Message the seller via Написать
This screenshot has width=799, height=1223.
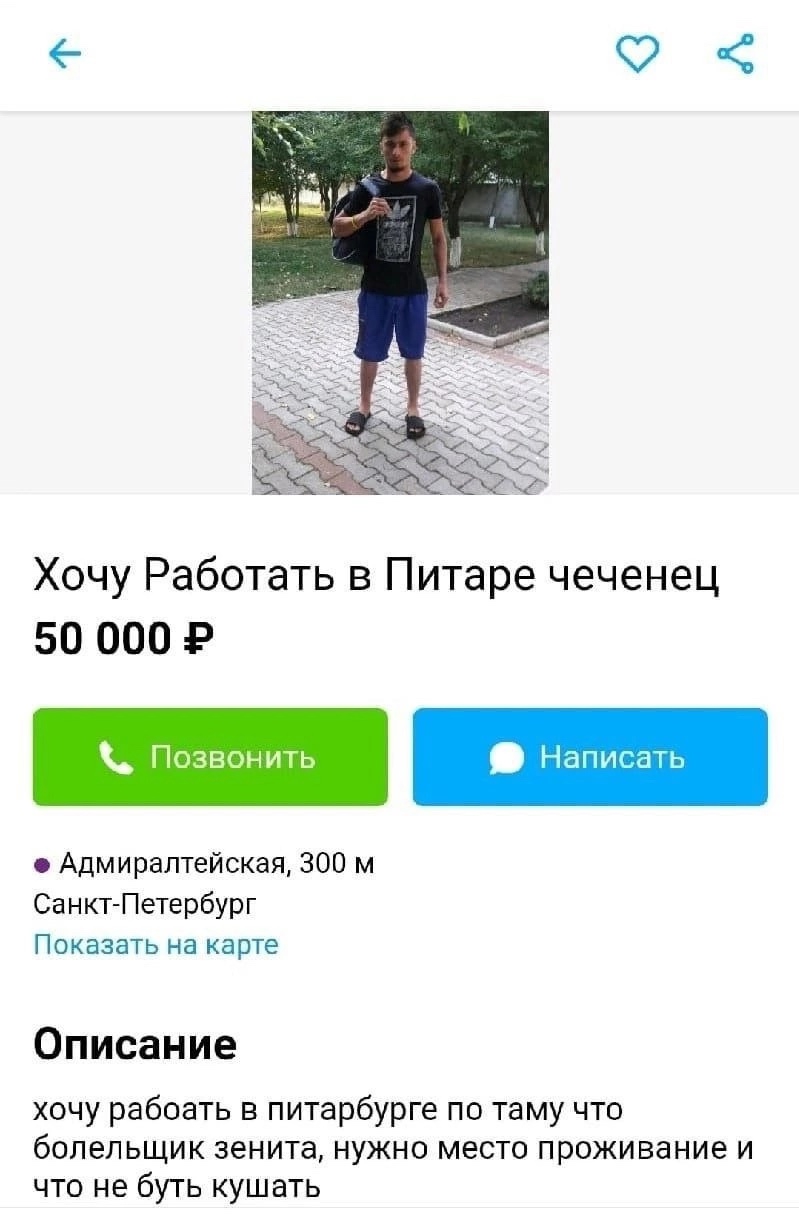point(590,757)
